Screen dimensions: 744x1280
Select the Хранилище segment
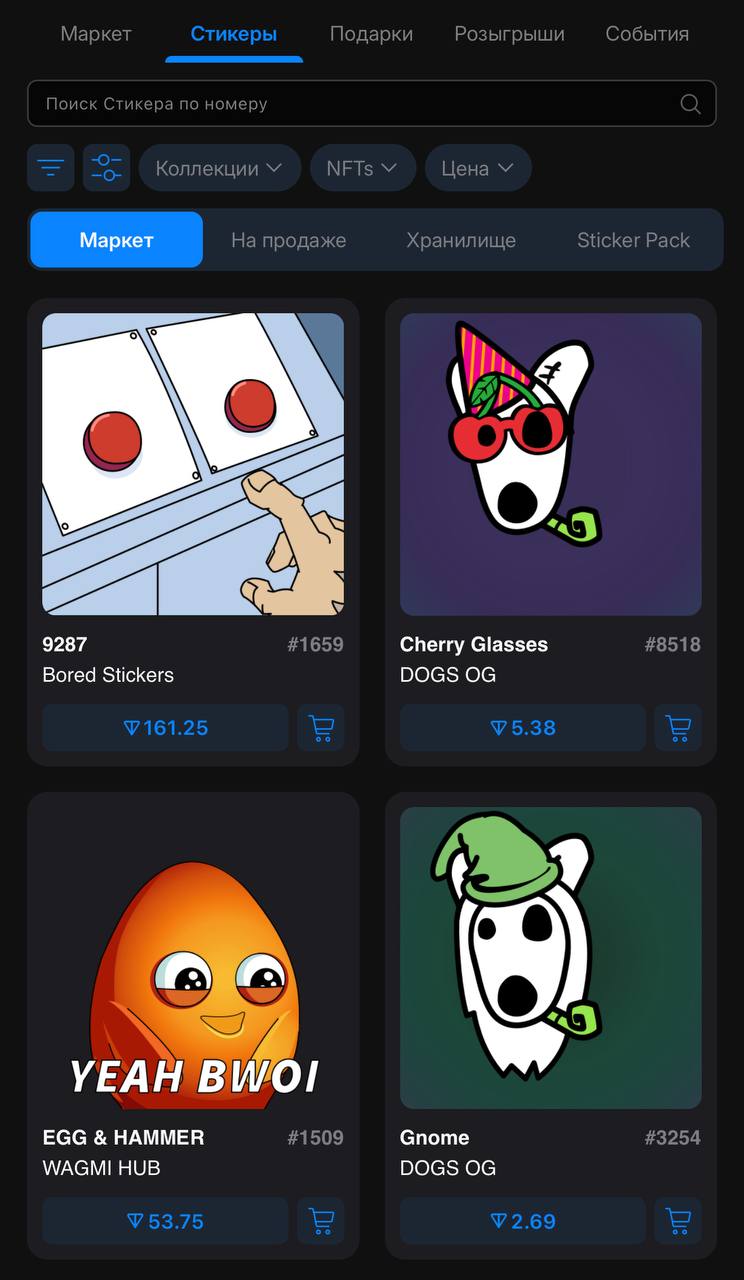(x=461, y=240)
